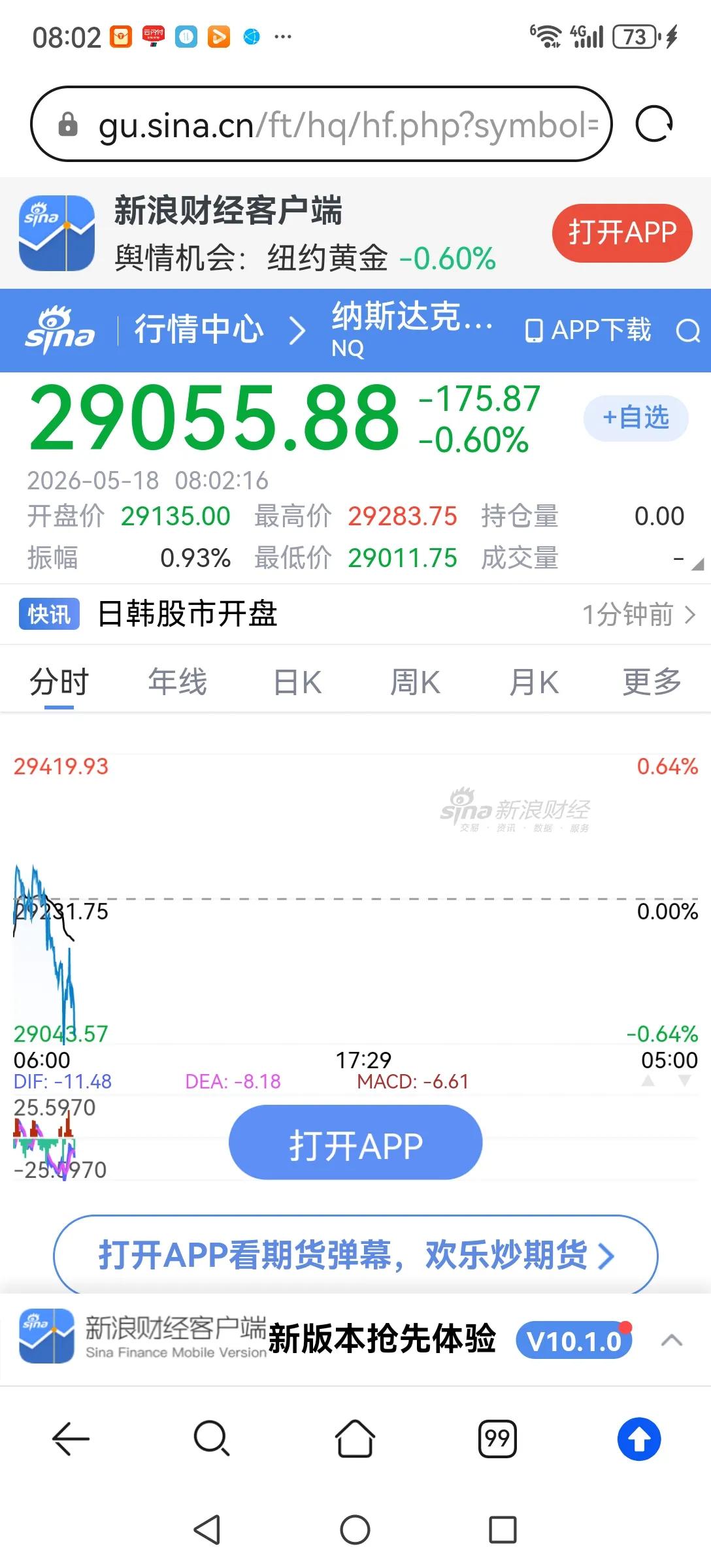Add this index to 自选 watchlist
Image resolution: width=711 pixels, height=1568 pixels.
[635, 417]
